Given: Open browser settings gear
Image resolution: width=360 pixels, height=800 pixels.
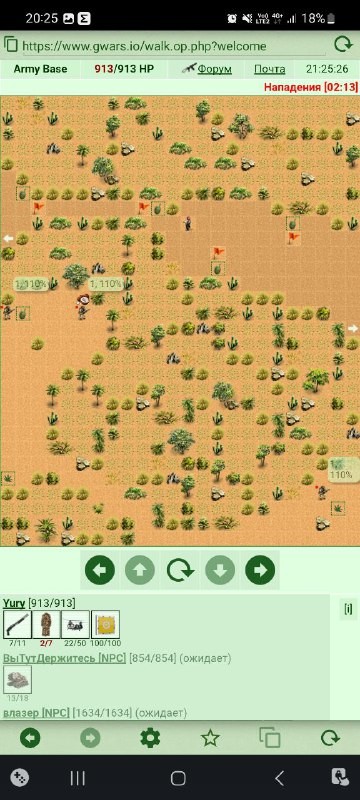Looking at the screenshot, I should tap(150, 738).
